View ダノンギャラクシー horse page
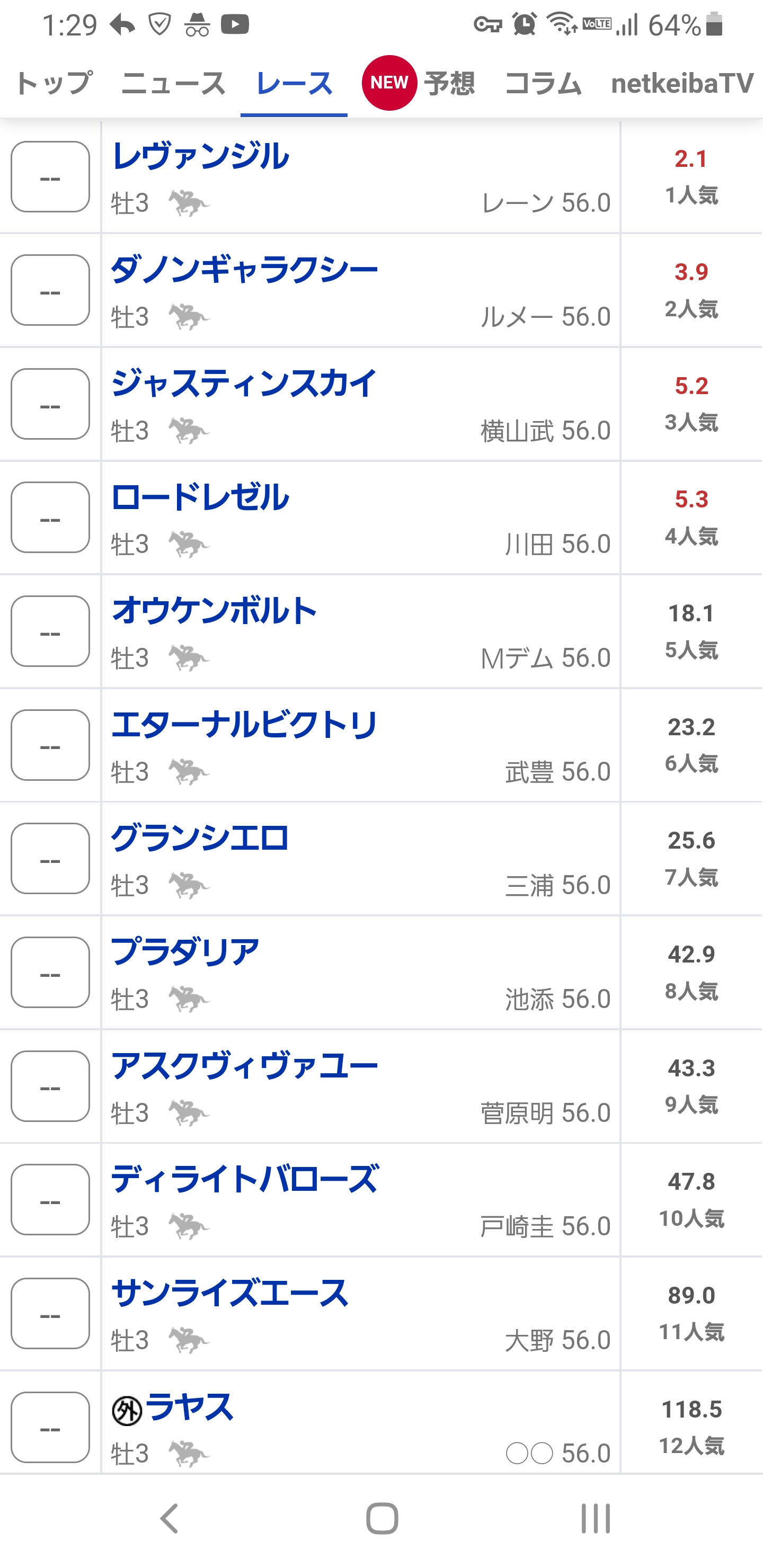Viewport: 763px width, 1568px height. (244, 270)
